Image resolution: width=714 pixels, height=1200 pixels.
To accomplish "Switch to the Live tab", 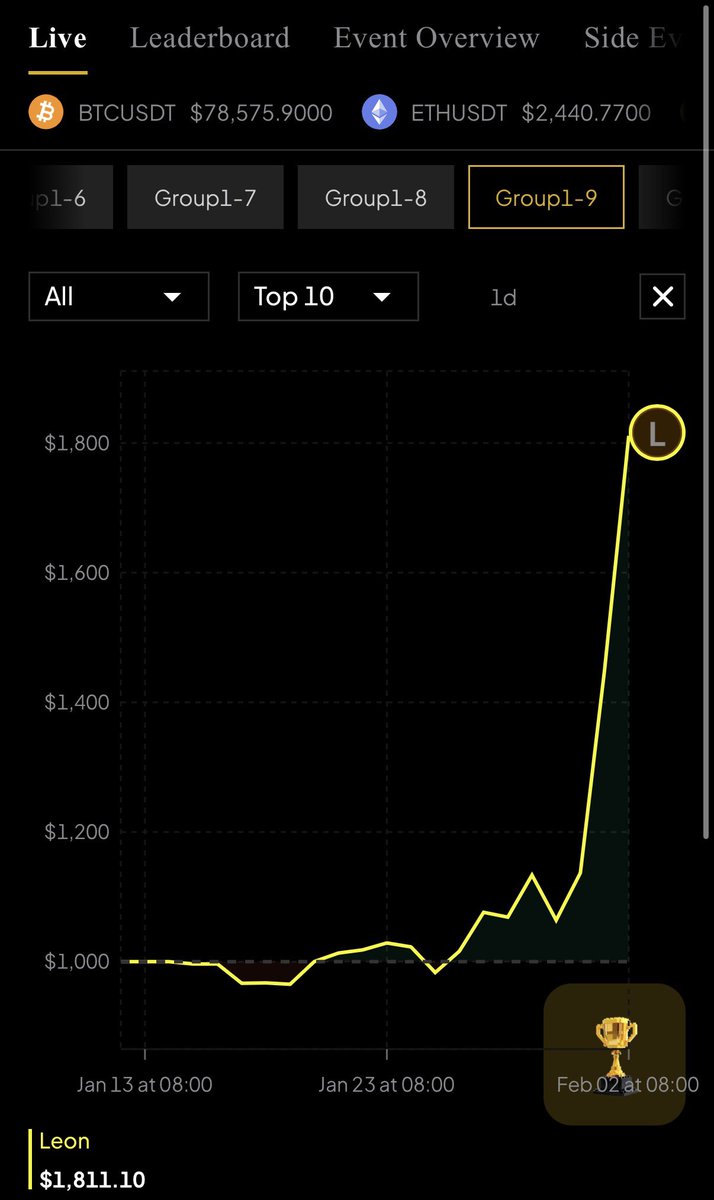I will tap(57, 39).
